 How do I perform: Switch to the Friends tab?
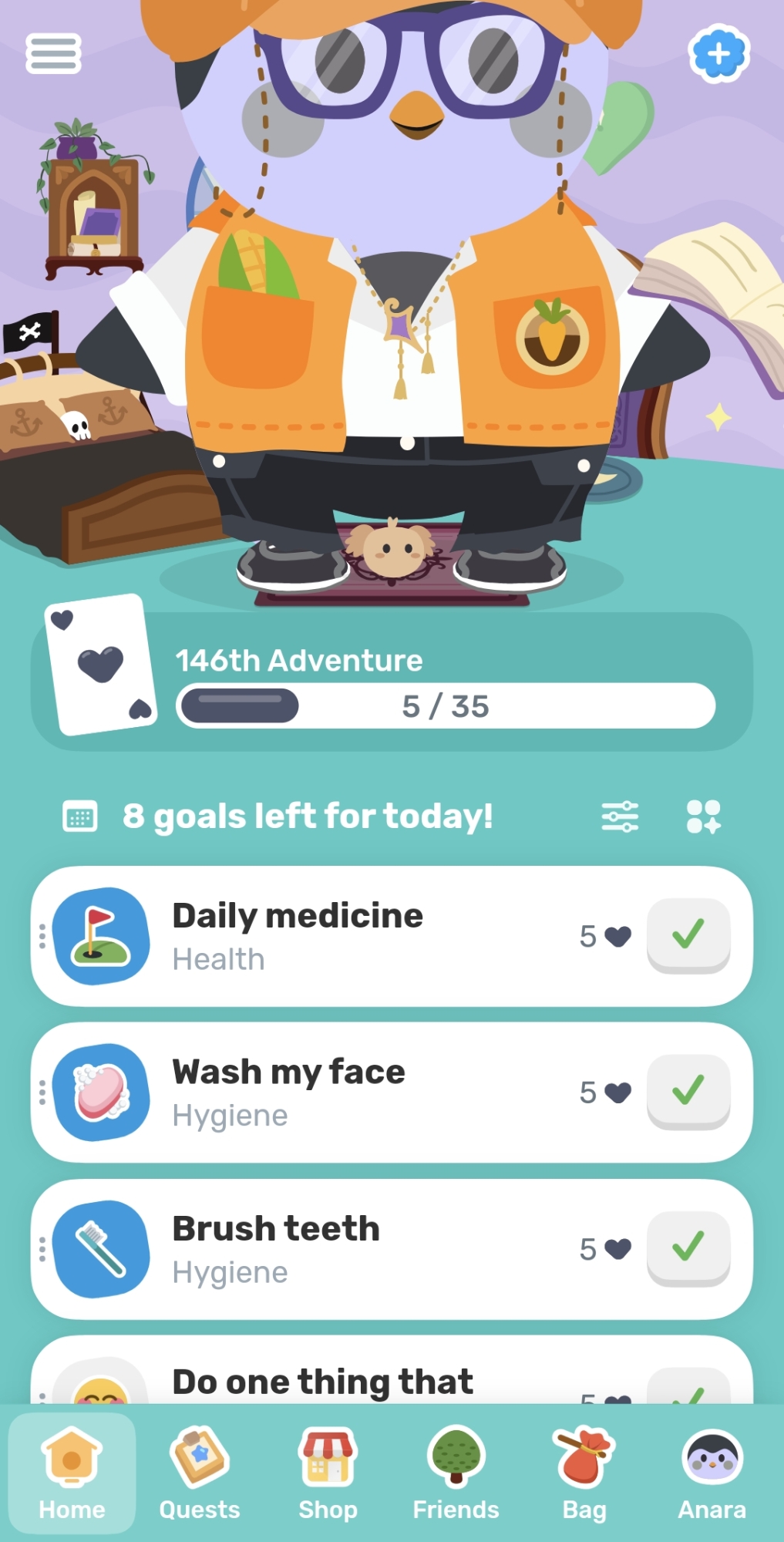click(x=456, y=1473)
